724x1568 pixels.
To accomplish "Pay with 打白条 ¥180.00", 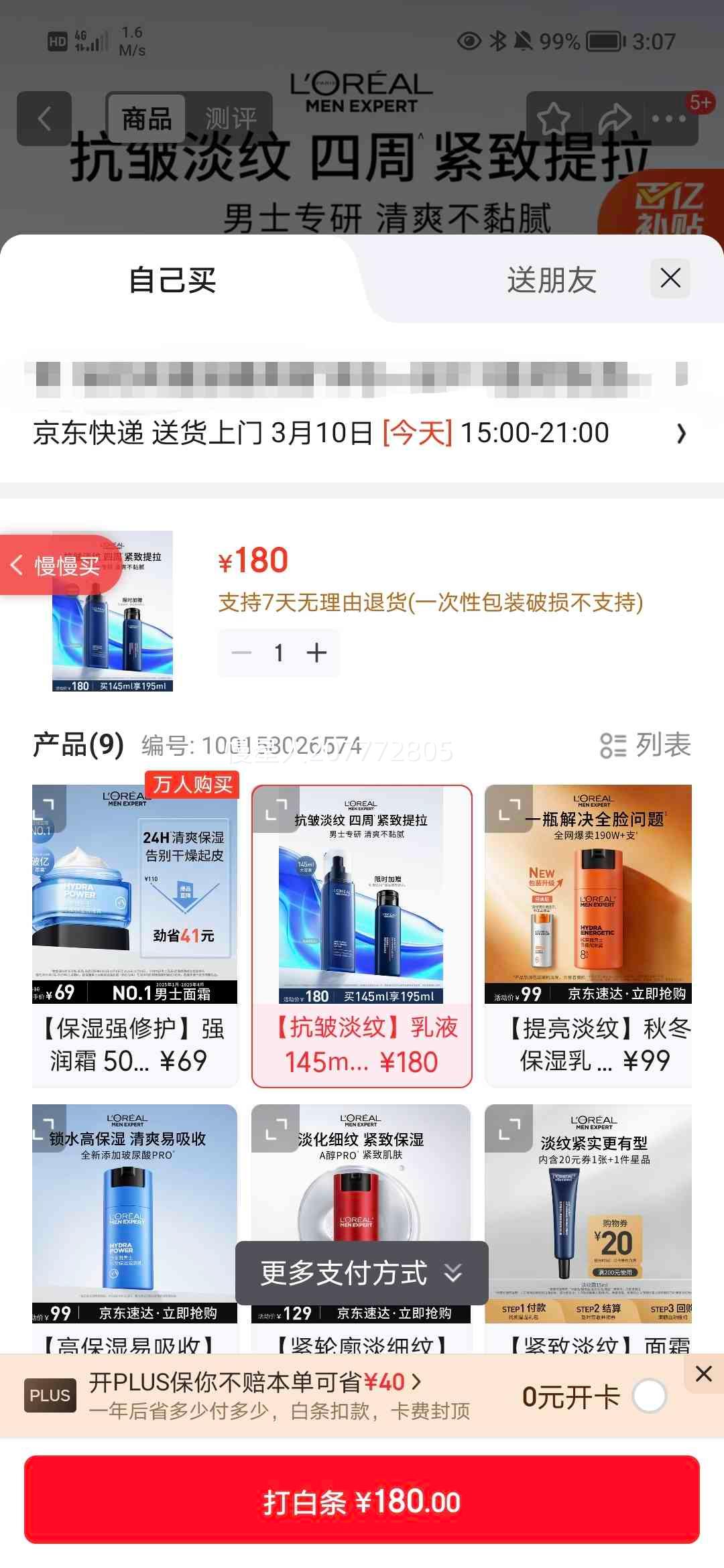I will point(362,1502).
